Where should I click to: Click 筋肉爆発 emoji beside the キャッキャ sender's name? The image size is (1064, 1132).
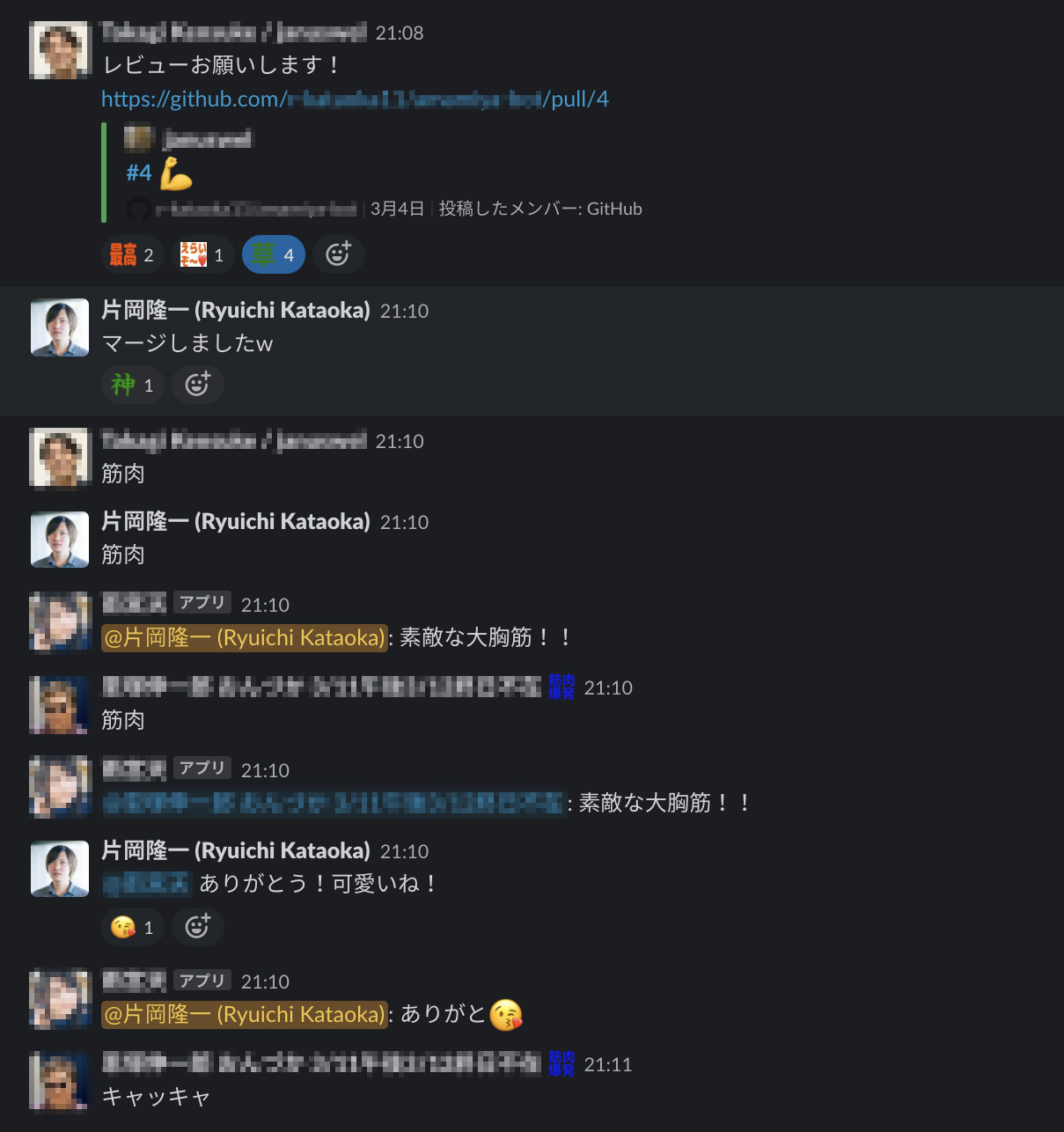pyautogui.click(x=561, y=1064)
